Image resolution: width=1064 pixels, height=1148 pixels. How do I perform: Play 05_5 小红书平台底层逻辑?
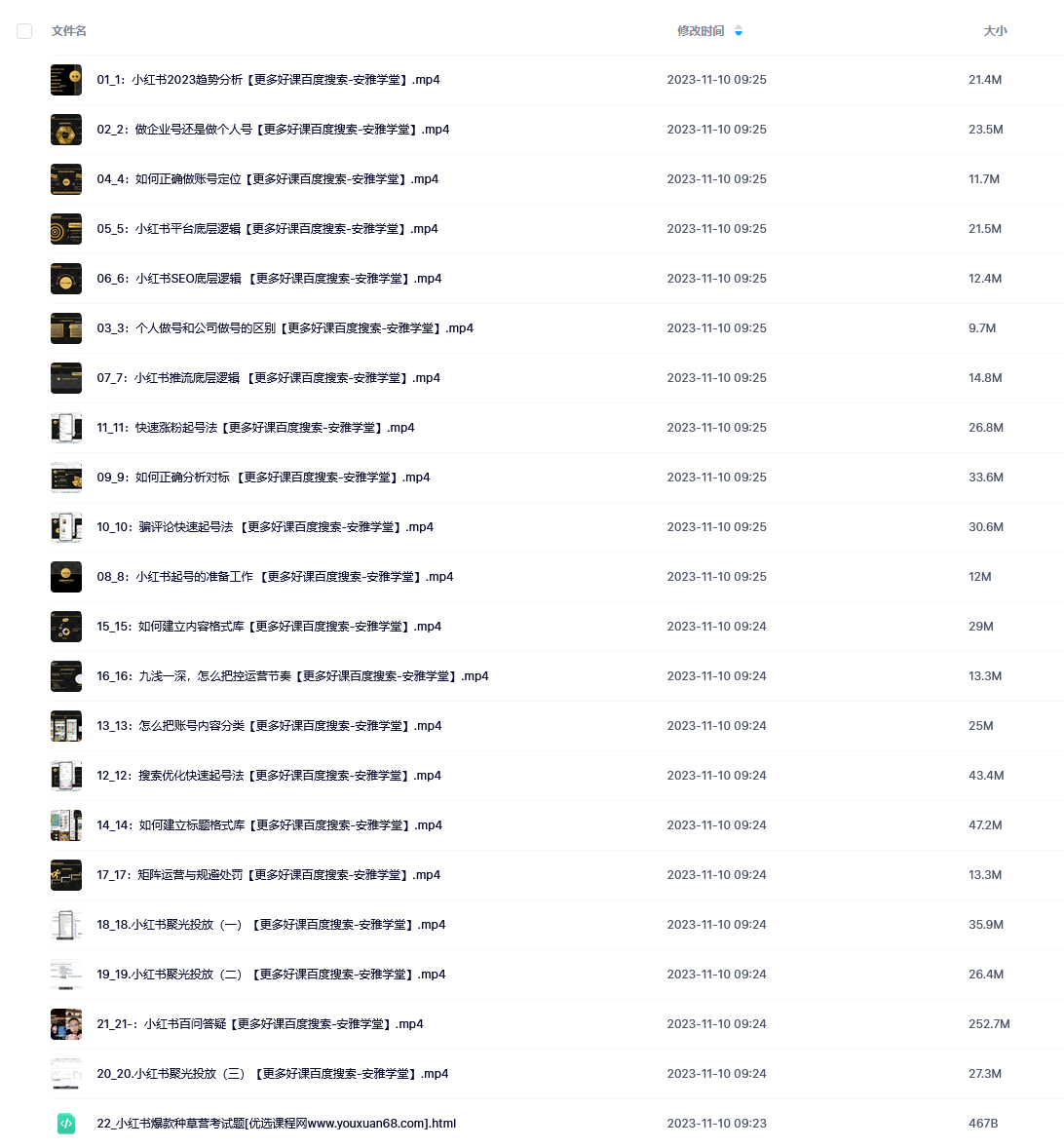click(x=267, y=229)
